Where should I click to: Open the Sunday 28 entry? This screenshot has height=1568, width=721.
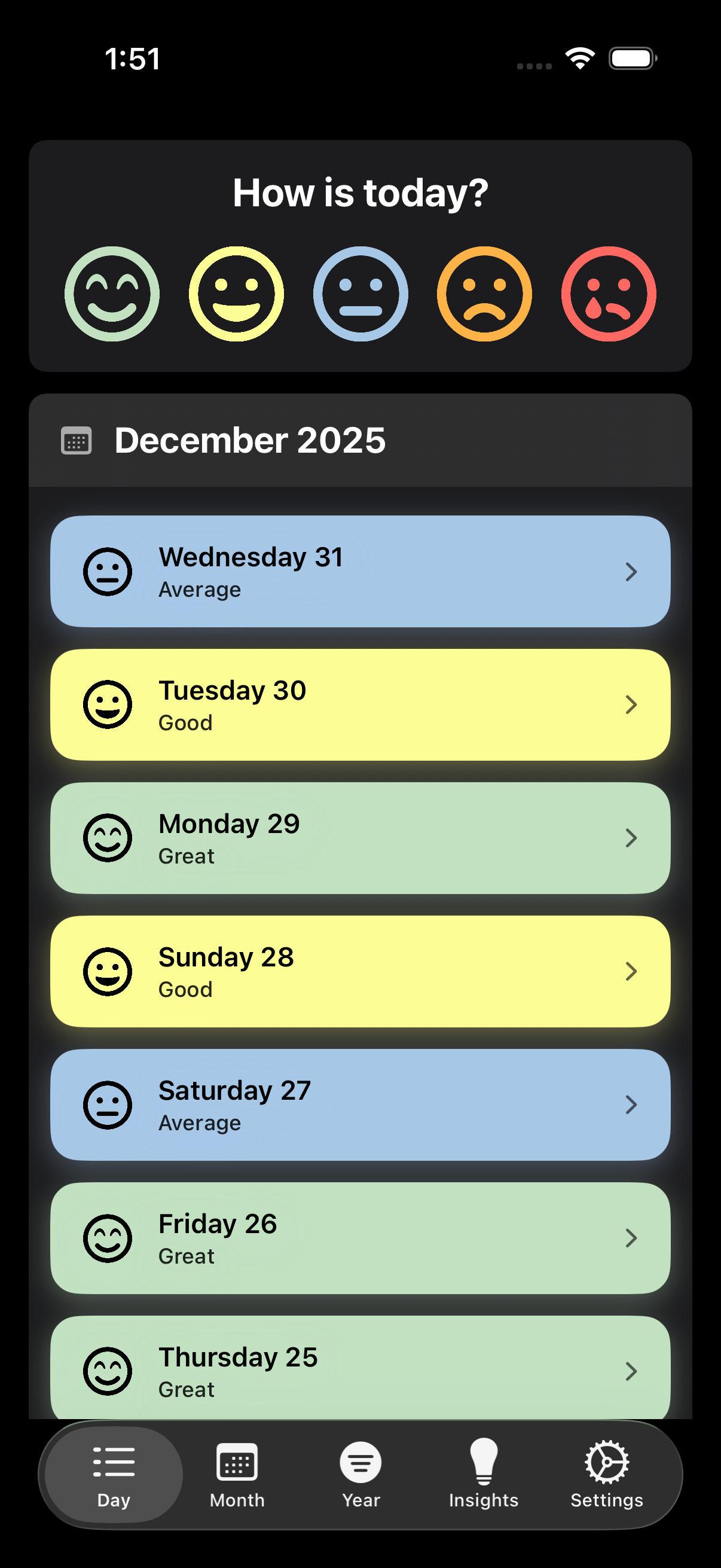pyautogui.click(x=360, y=971)
